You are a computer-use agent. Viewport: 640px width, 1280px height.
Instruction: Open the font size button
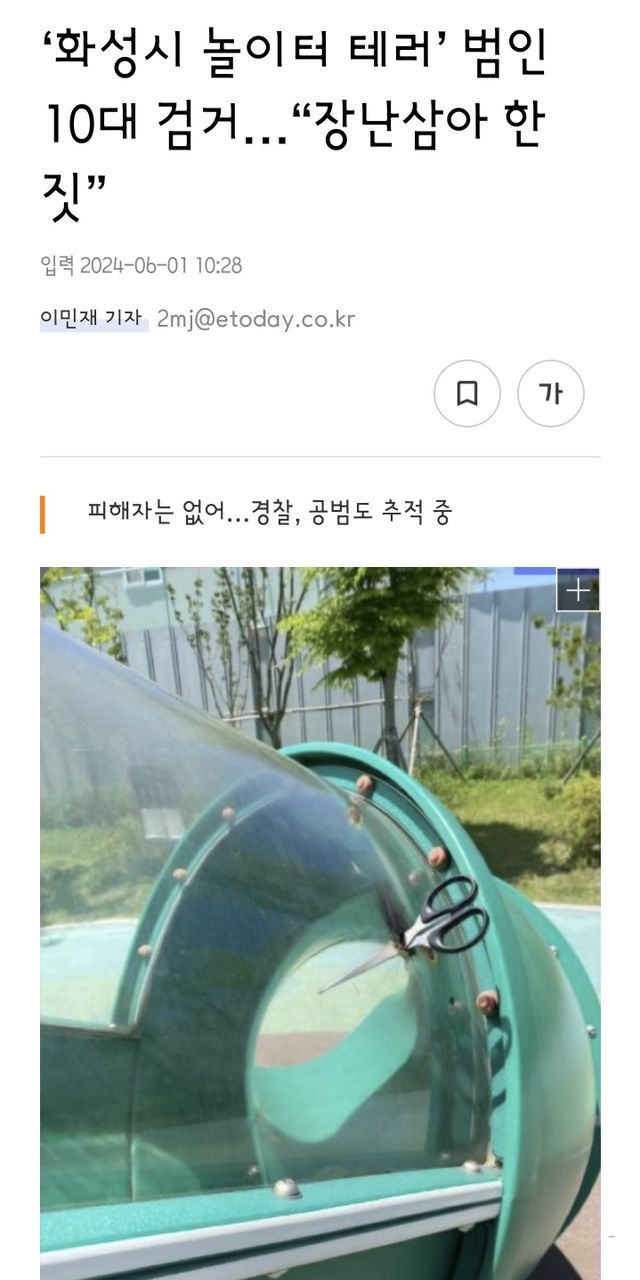click(551, 394)
